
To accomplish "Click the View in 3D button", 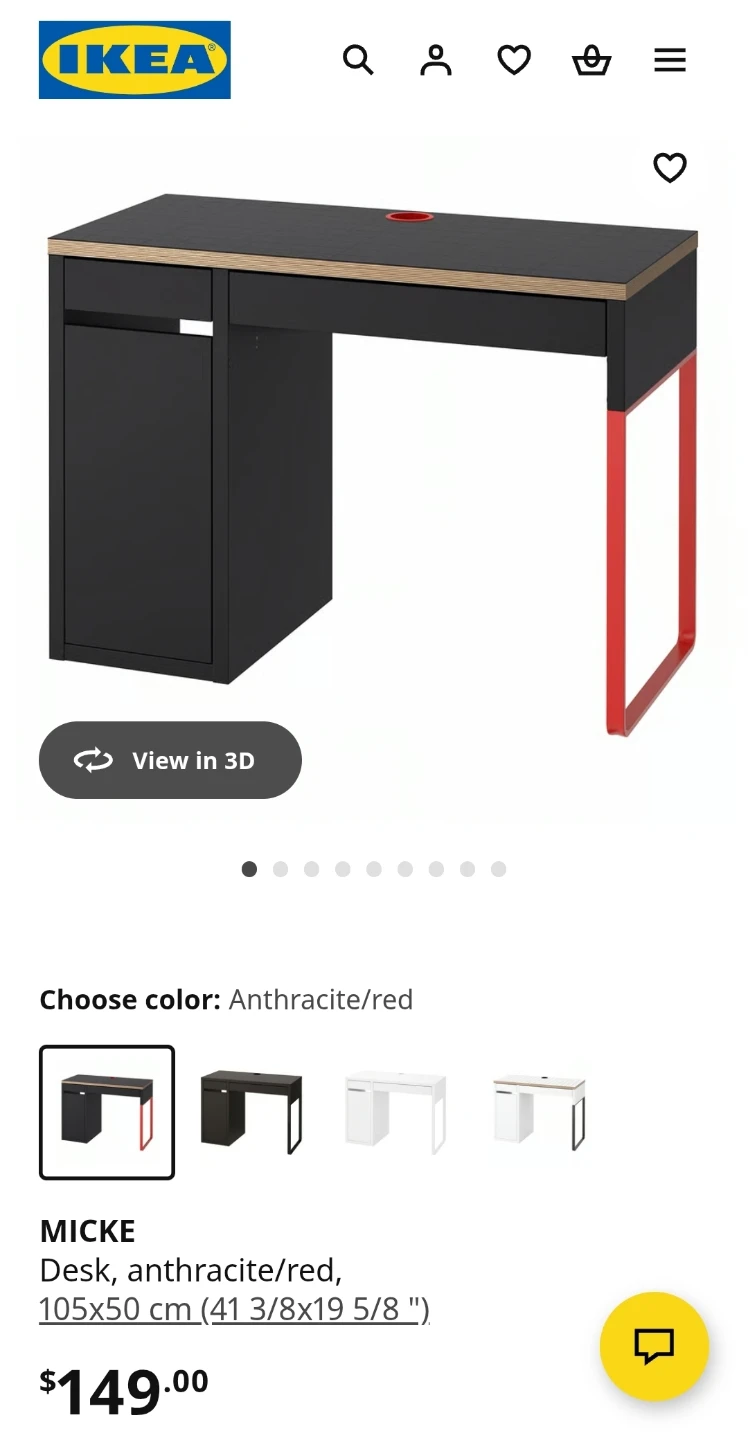I will pos(170,760).
